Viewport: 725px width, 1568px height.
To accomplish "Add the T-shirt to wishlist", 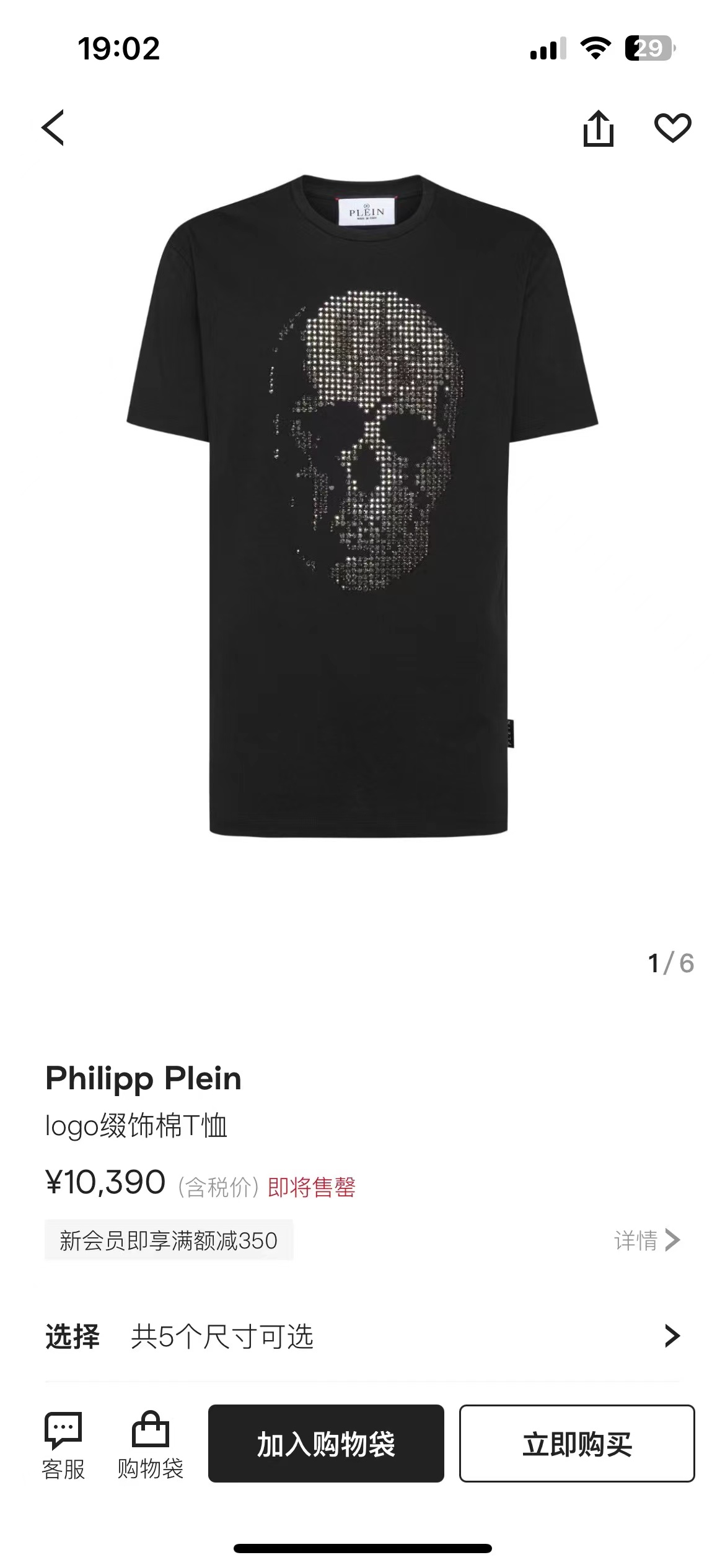I will (672, 128).
